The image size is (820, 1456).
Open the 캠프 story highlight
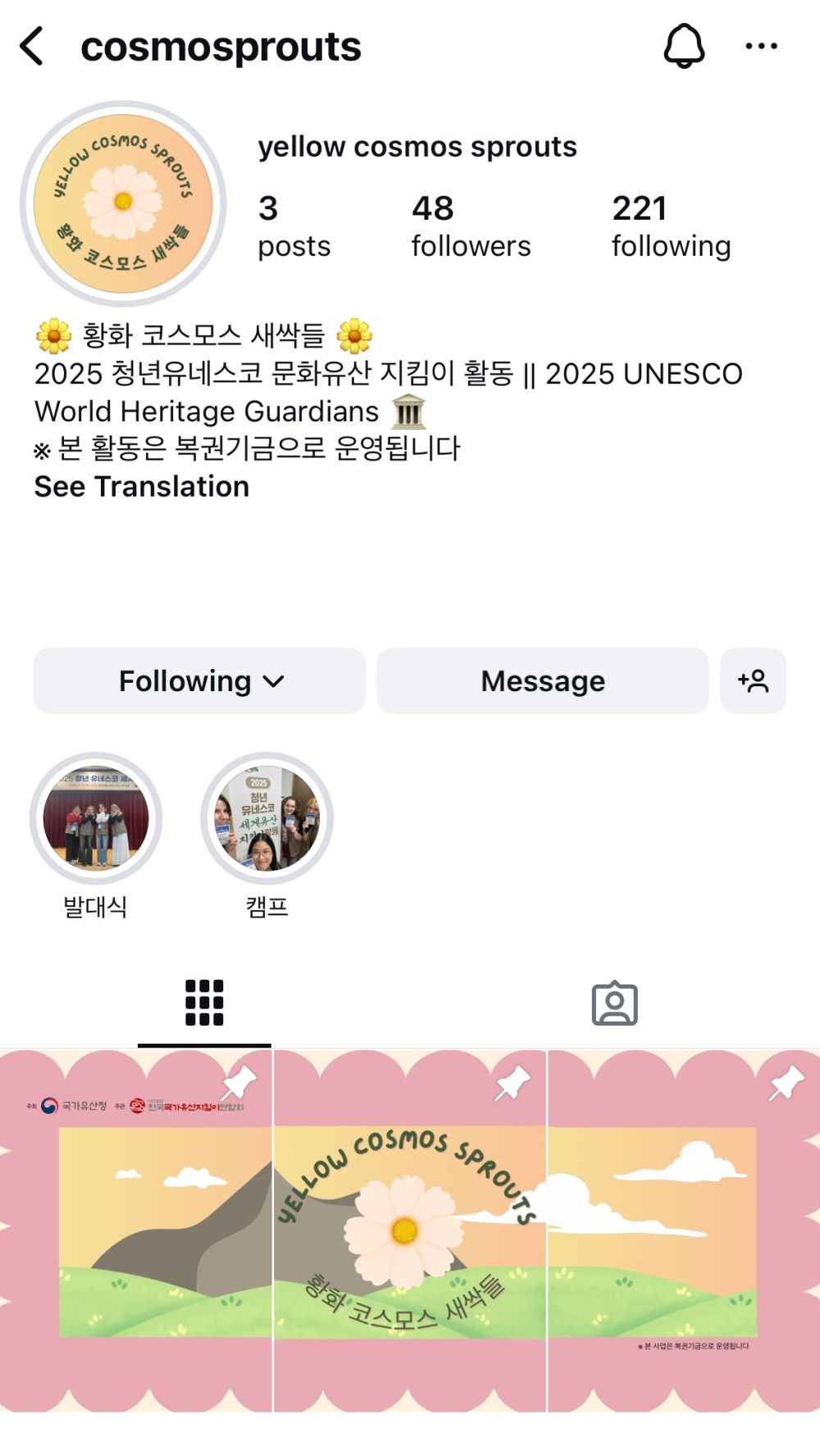[x=266, y=818]
